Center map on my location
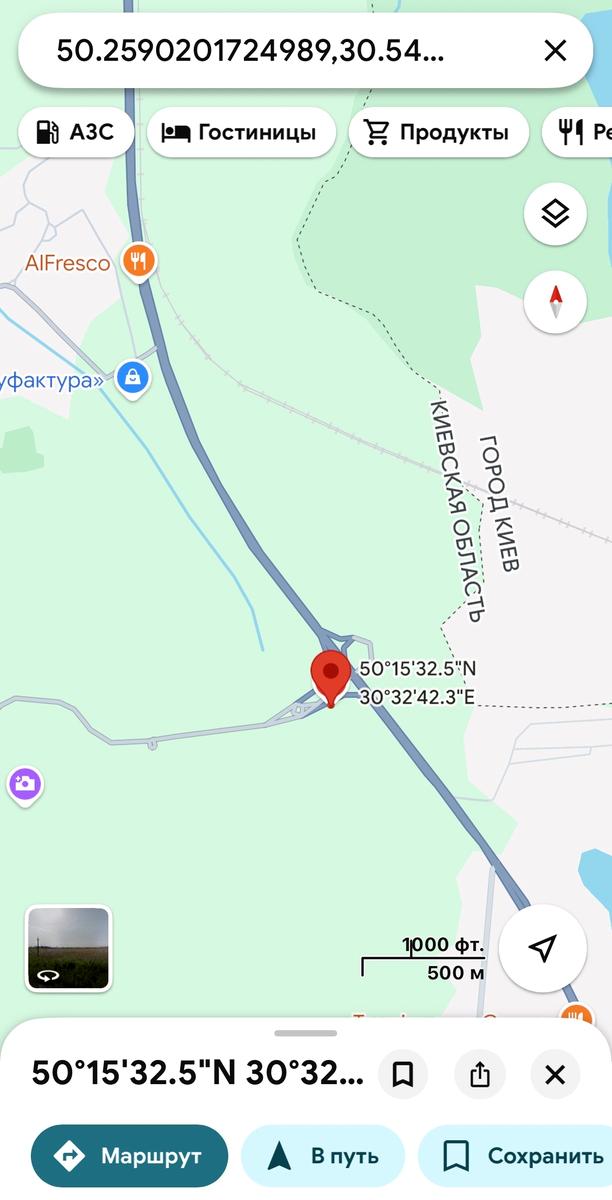This screenshot has height=1200, width=612. point(542,949)
